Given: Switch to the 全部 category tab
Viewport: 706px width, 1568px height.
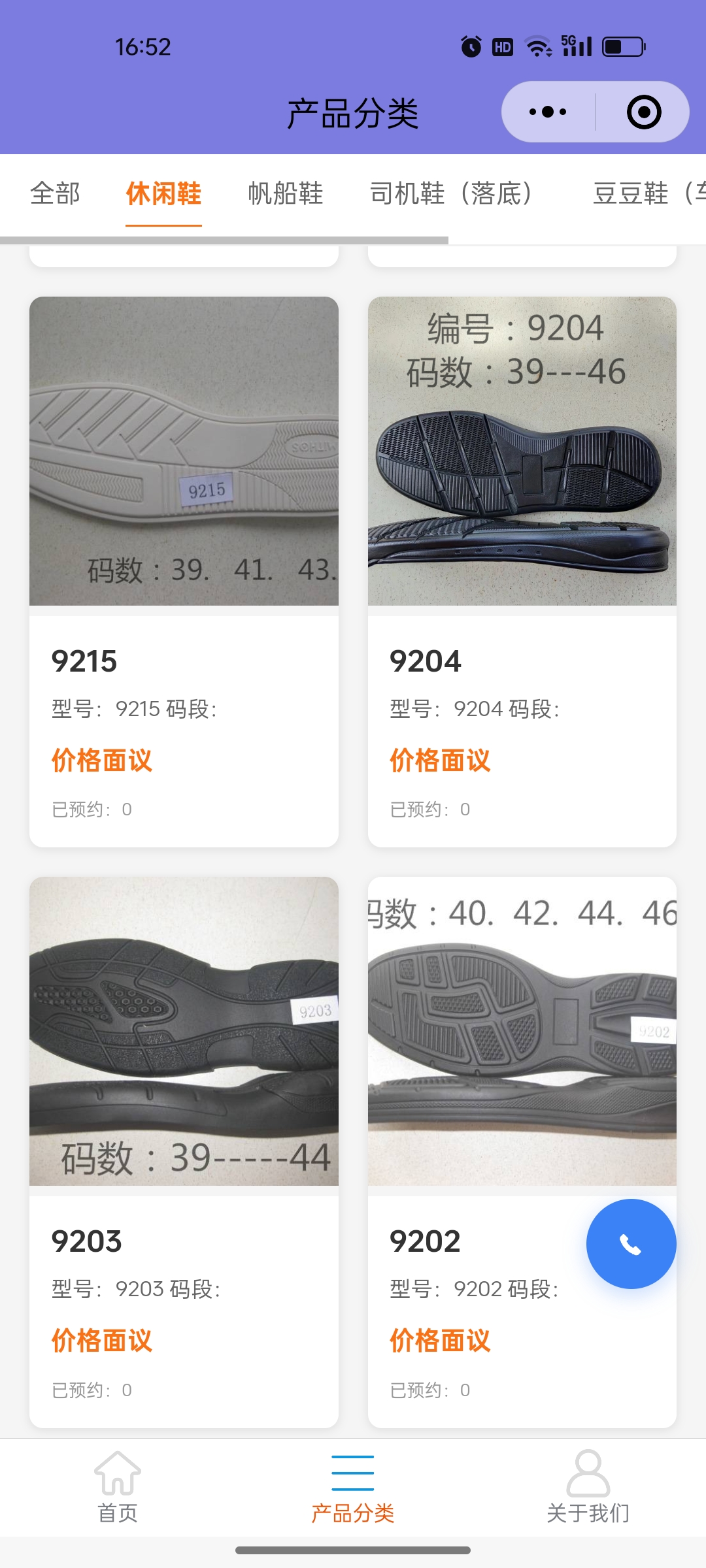Looking at the screenshot, I should click(56, 193).
